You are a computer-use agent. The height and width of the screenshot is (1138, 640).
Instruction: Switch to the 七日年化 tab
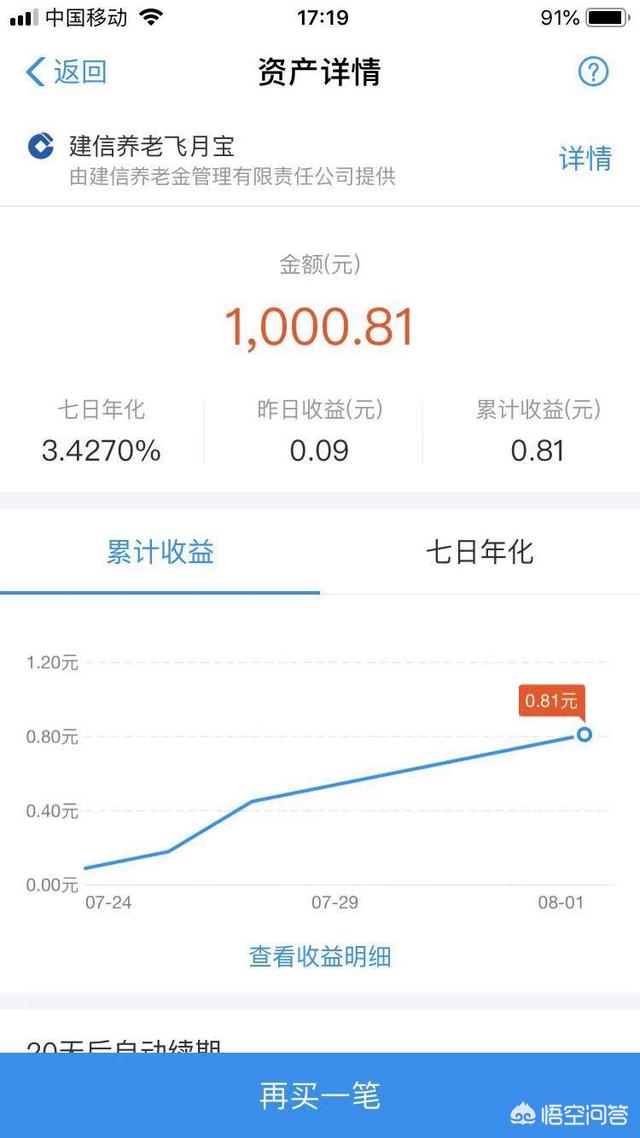click(x=480, y=552)
